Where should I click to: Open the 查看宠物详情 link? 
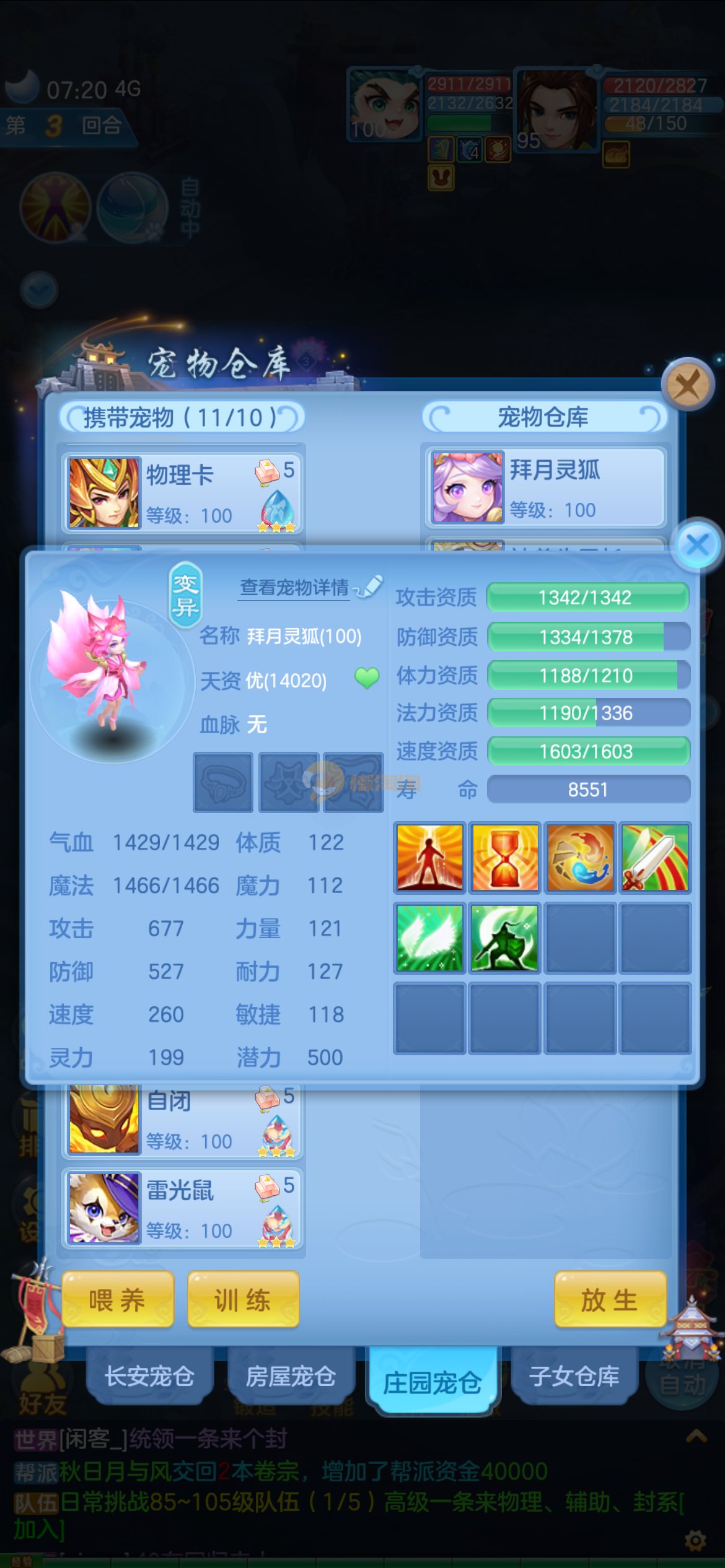tap(294, 587)
